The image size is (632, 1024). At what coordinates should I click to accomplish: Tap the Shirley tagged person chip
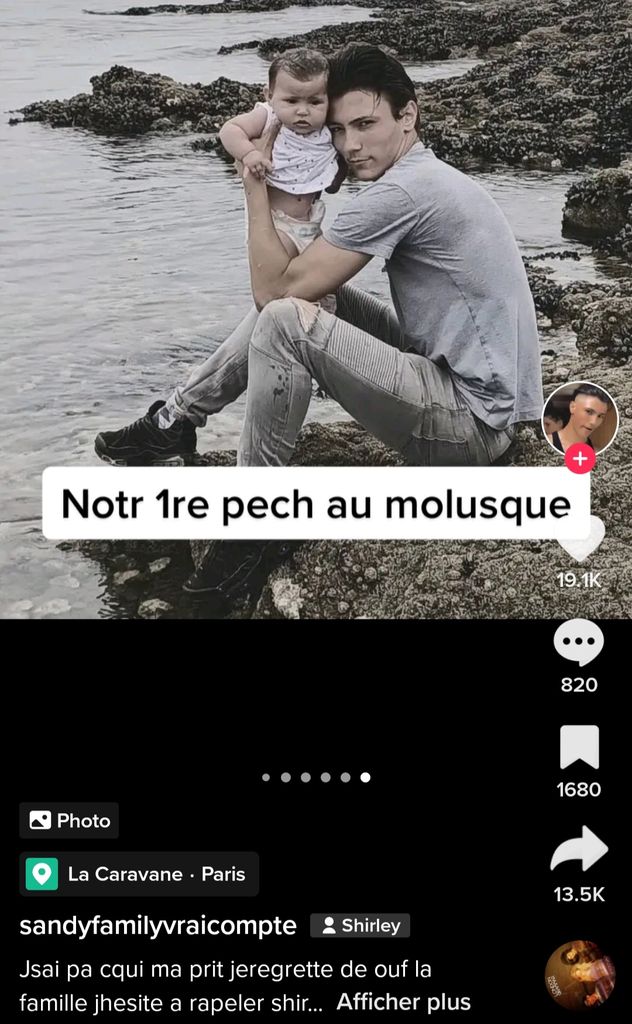360,926
